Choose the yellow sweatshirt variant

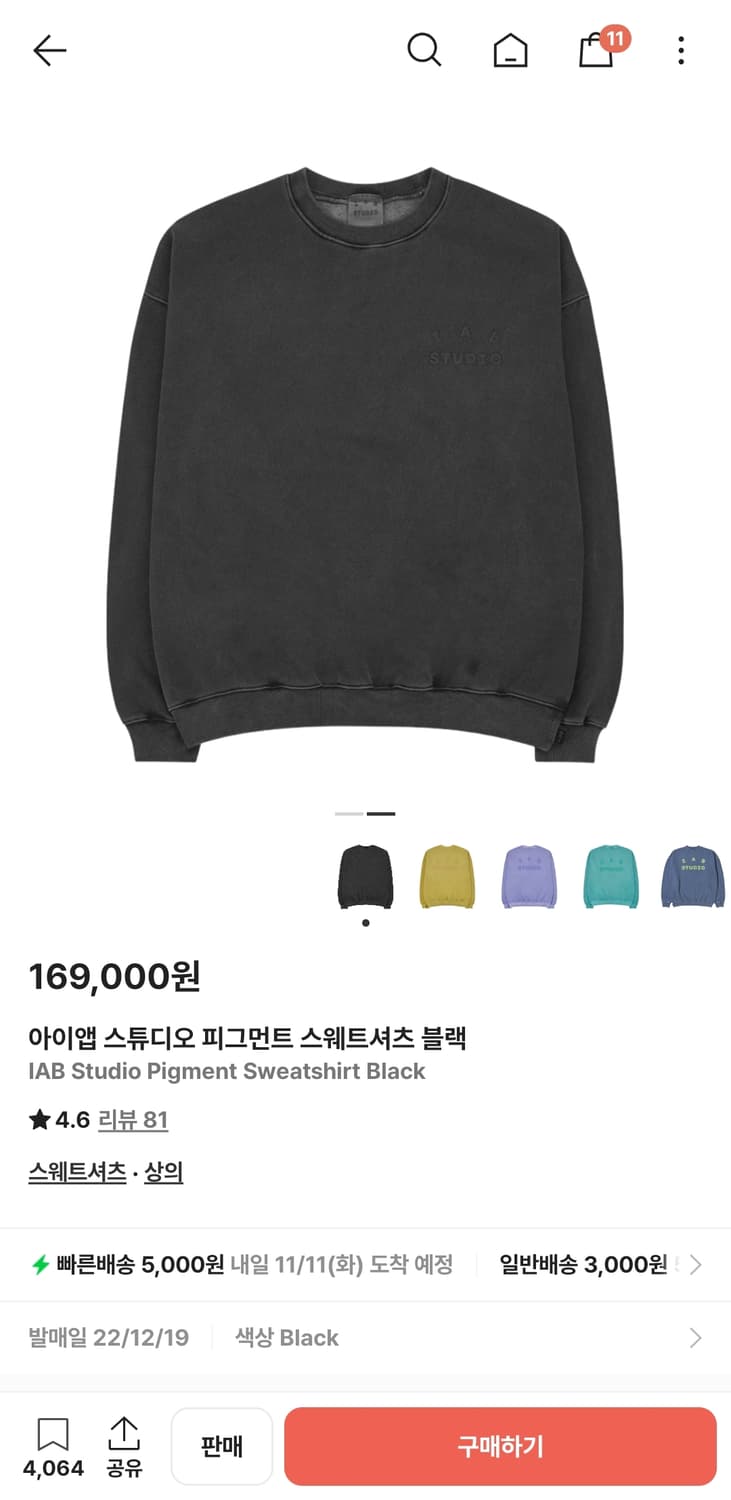pos(447,878)
